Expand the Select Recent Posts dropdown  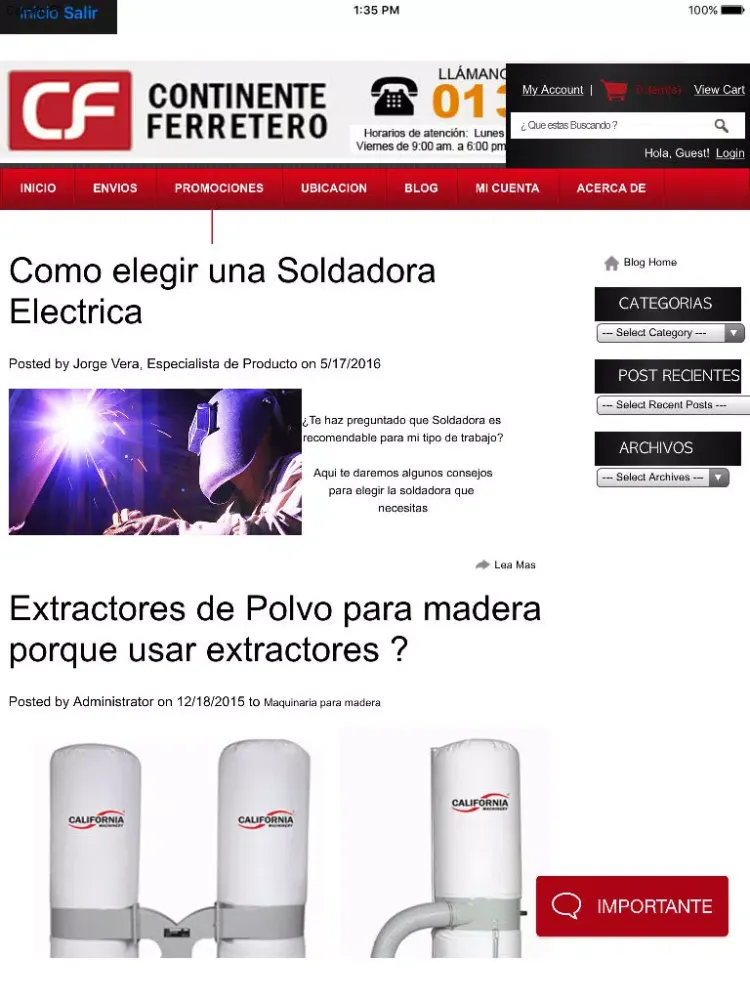click(x=673, y=405)
